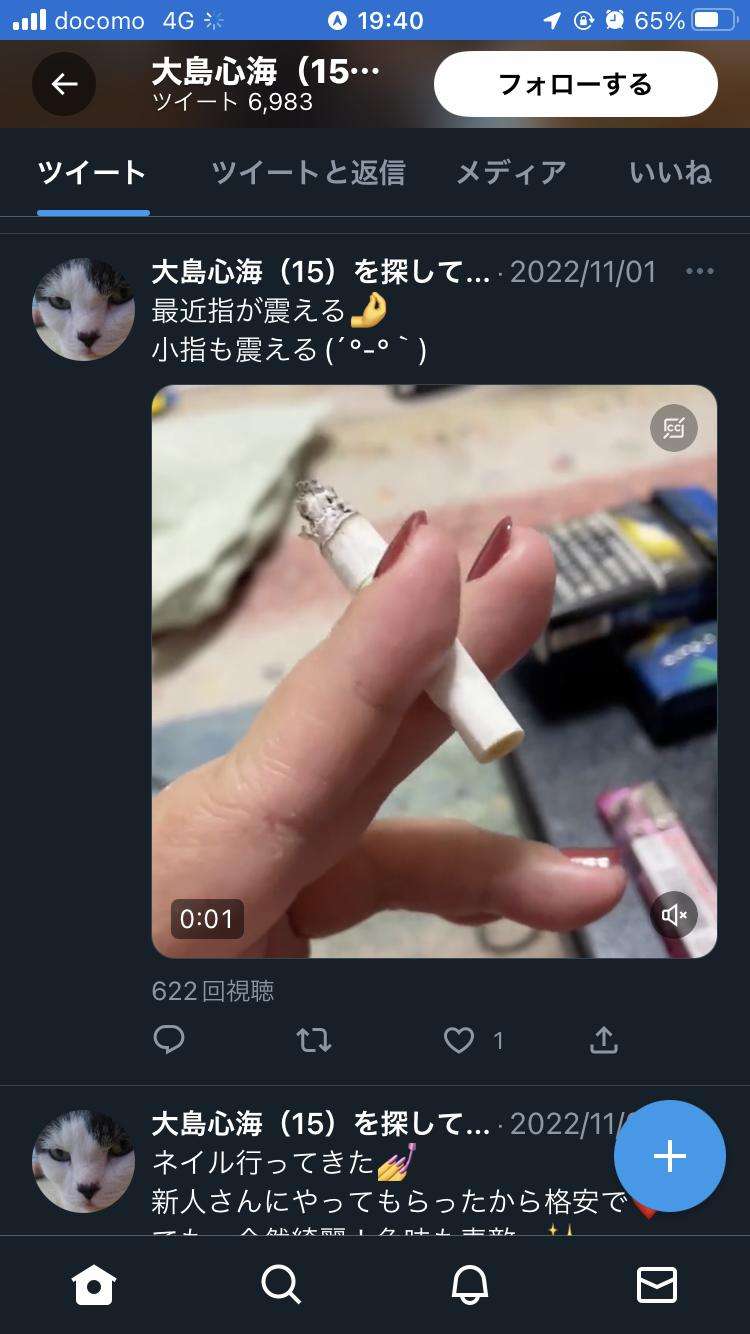
Task: Toggle captions on the video
Action: pyautogui.click(x=674, y=429)
